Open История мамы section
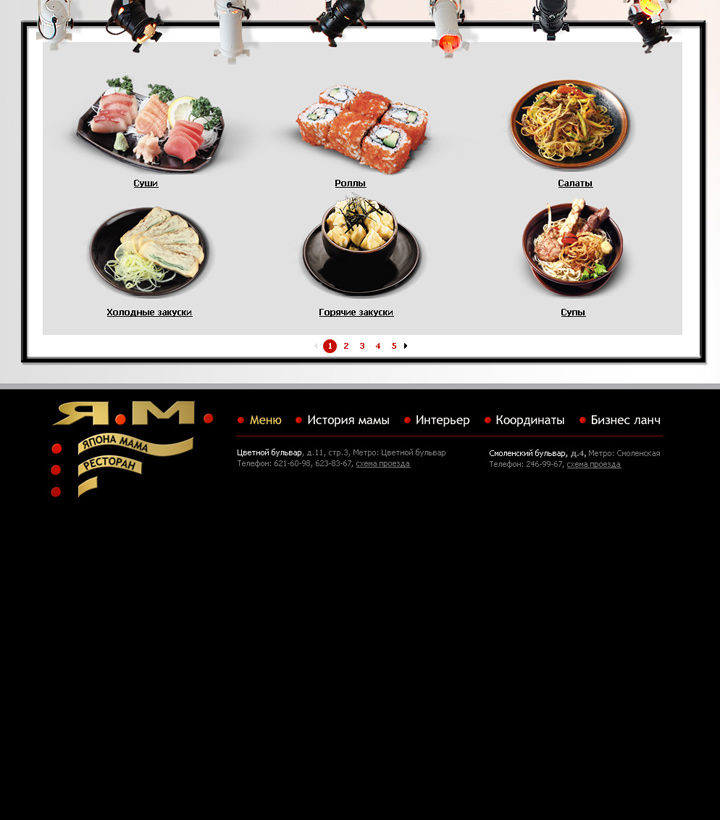Screen dimensions: 720x820 pos(348,420)
